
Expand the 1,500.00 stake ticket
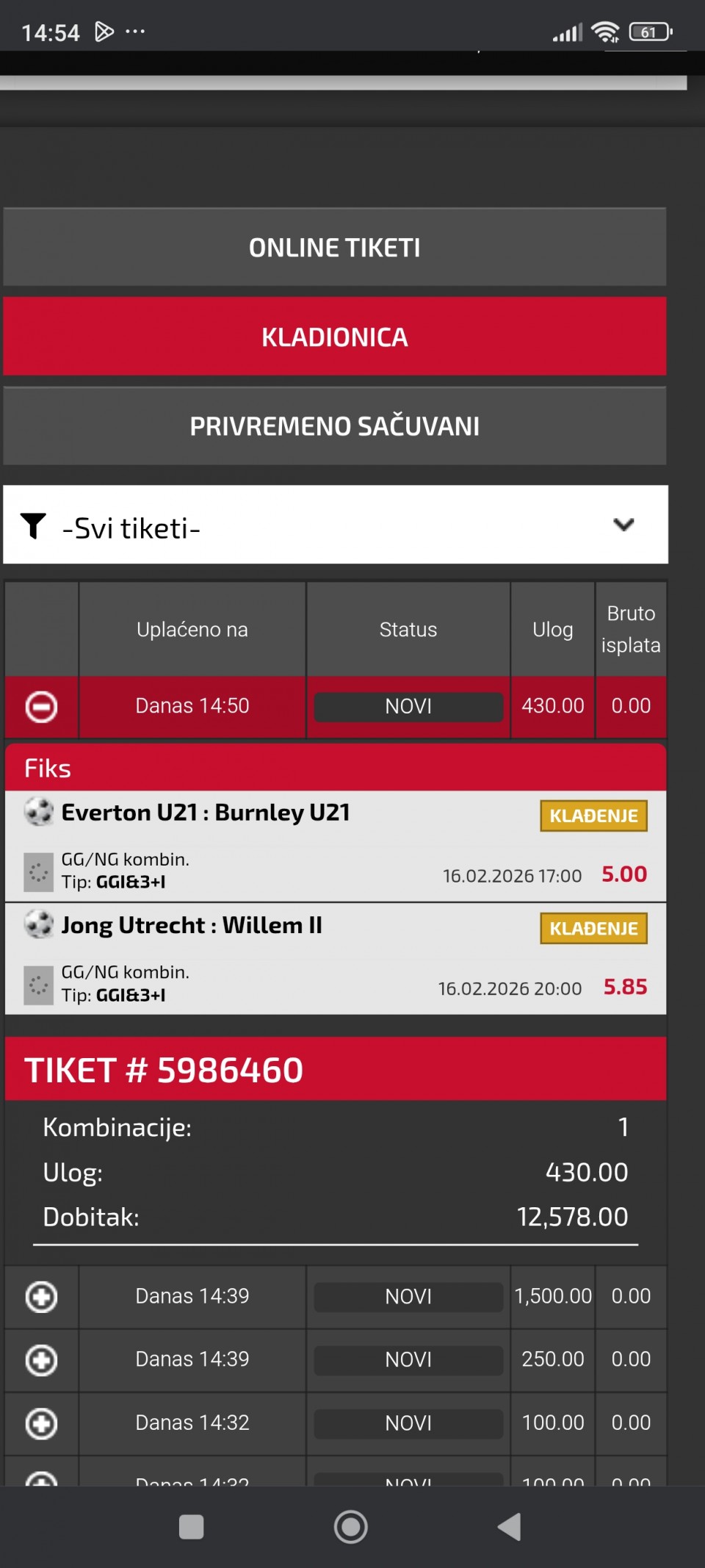tap(41, 1297)
